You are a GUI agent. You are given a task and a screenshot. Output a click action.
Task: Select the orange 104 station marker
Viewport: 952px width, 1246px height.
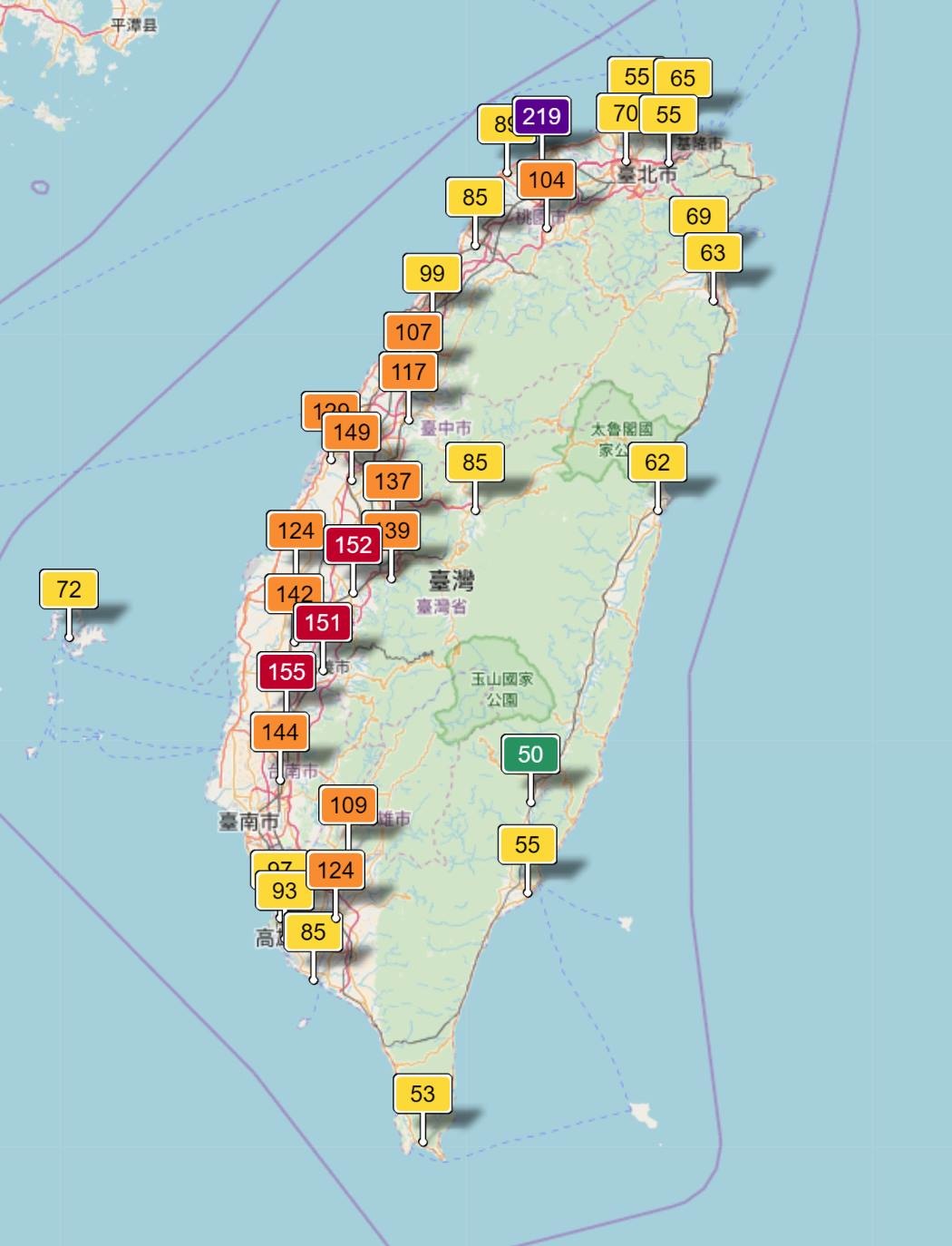(547, 180)
